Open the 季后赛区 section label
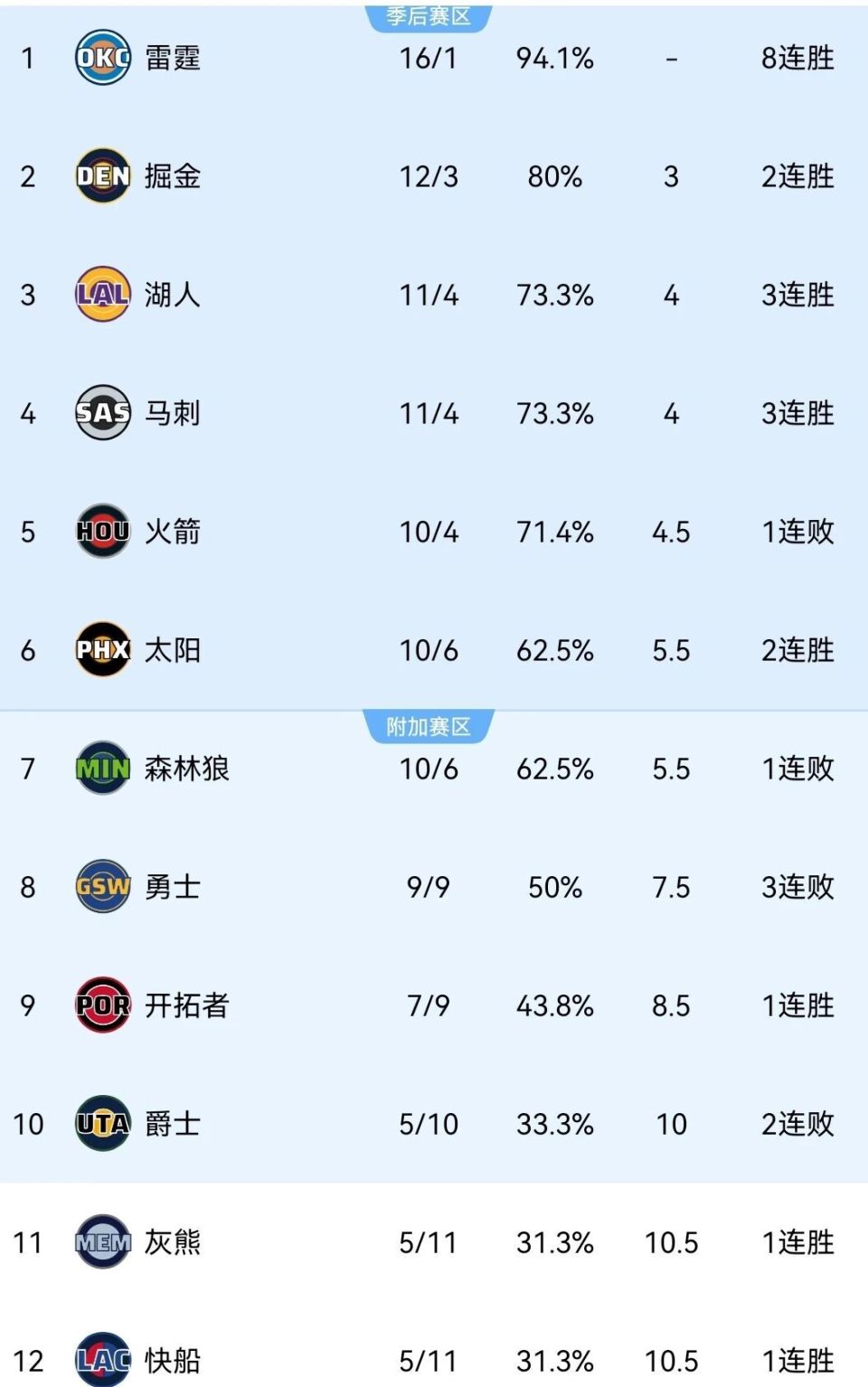Viewport: 868px width, 1387px height. [x=429, y=14]
